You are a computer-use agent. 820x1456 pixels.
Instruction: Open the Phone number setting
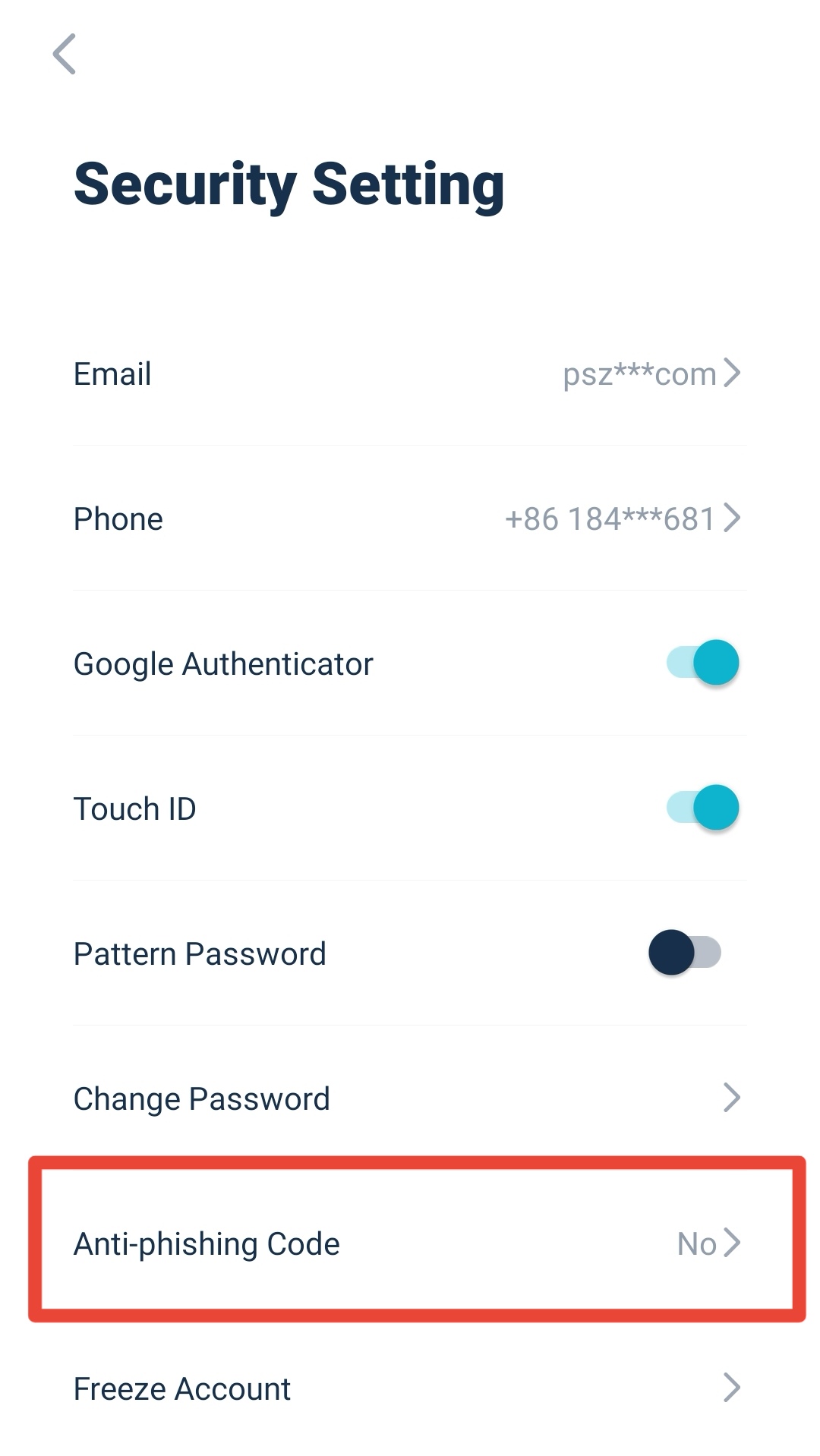point(408,519)
